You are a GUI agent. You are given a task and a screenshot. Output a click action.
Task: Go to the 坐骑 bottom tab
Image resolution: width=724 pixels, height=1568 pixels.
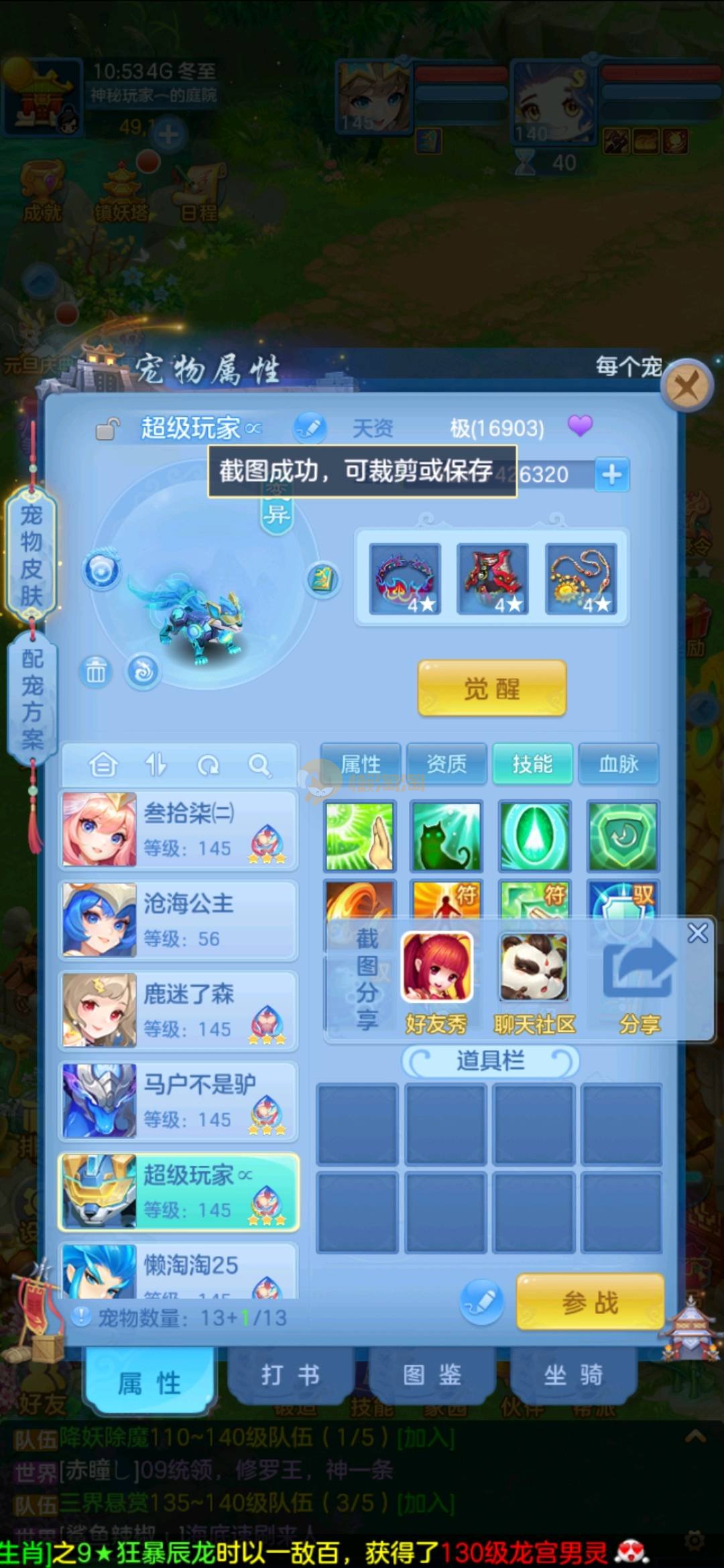tap(573, 1375)
